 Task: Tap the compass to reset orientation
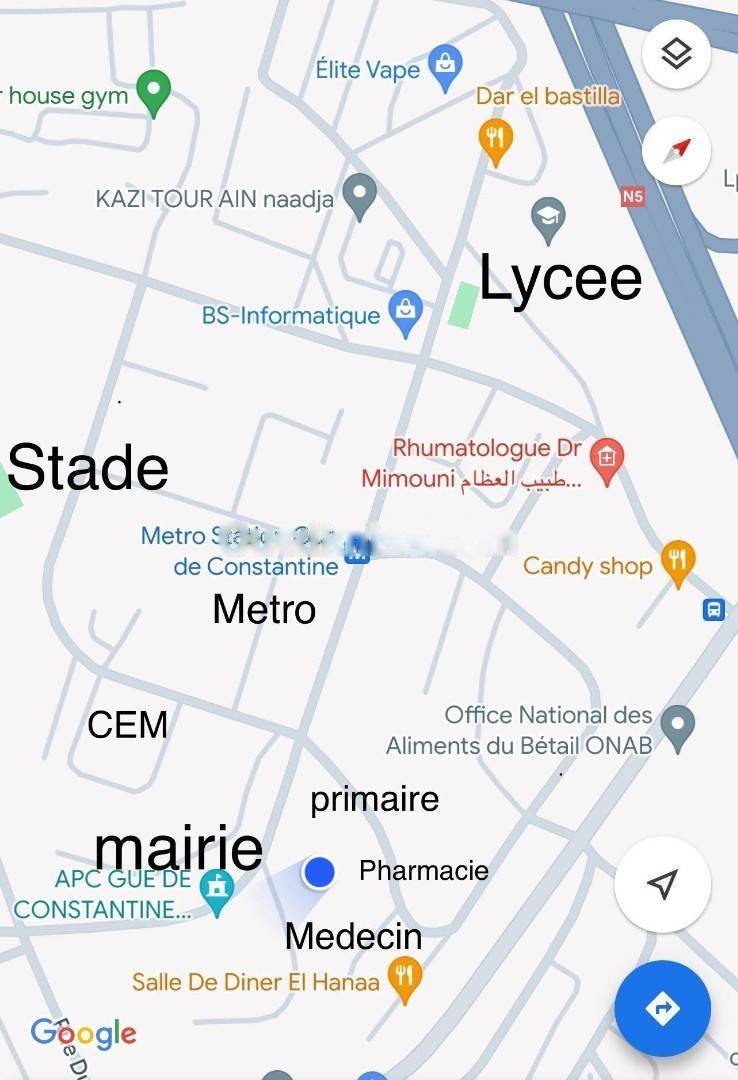click(x=677, y=151)
